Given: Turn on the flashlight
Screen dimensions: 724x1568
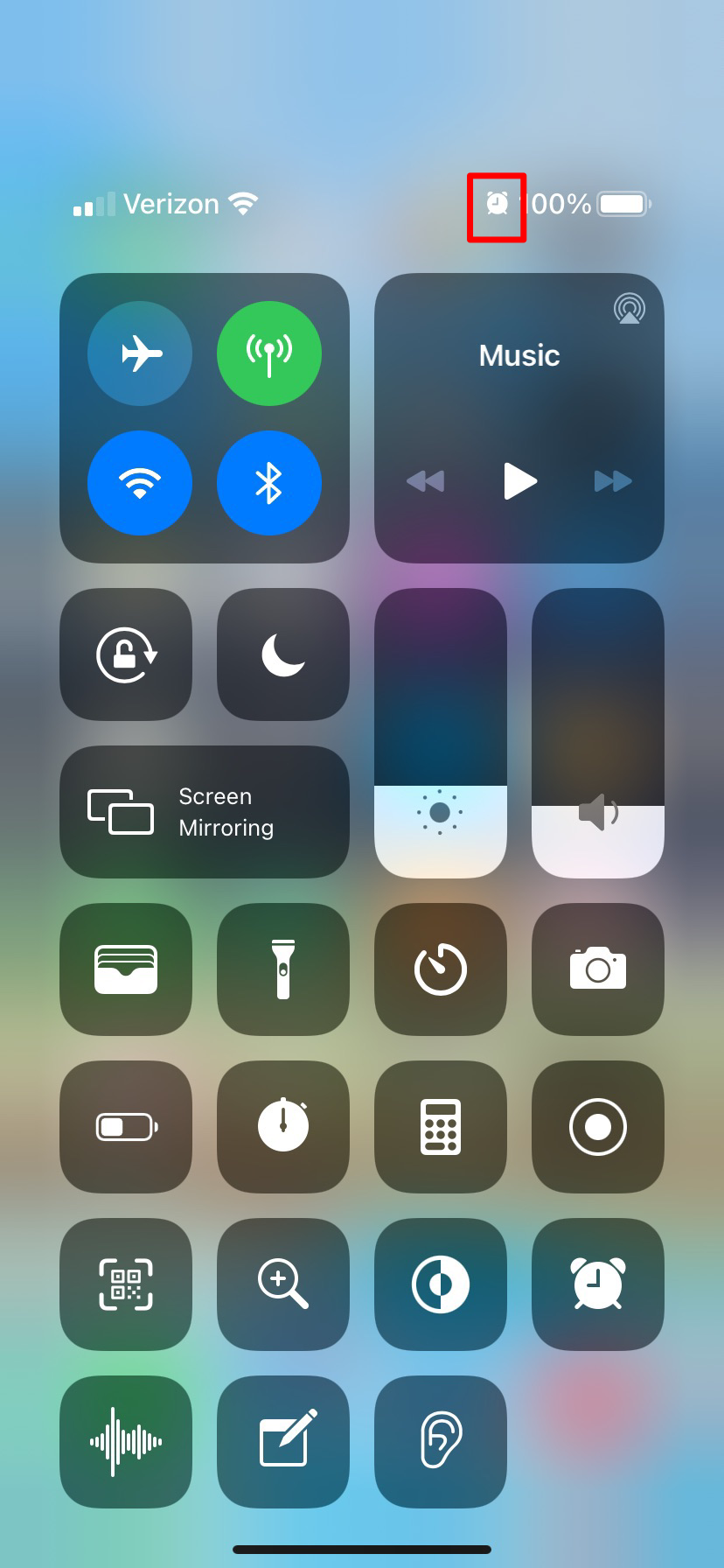Looking at the screenshot, I should (x=283, y=969).
